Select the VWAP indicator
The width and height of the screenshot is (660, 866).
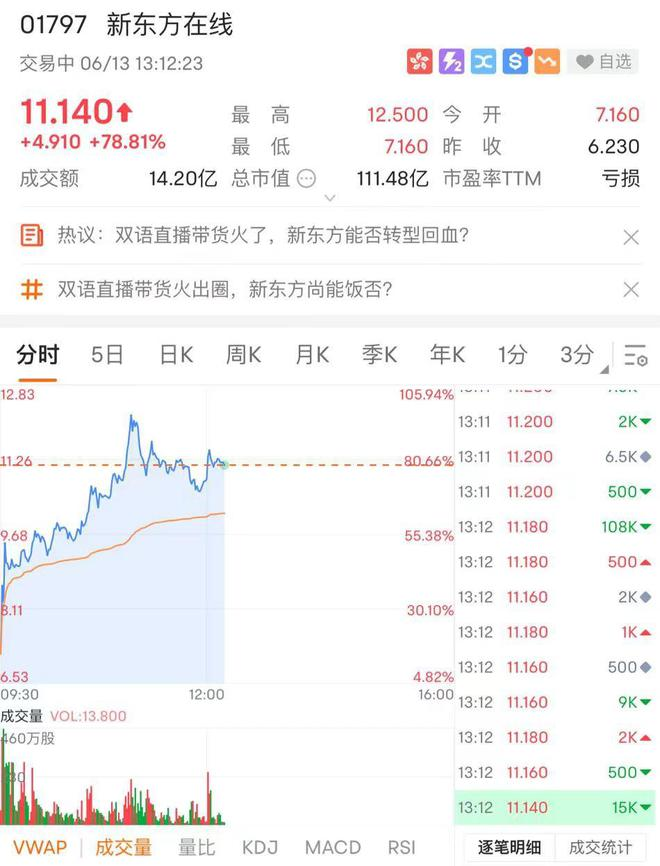40,847
